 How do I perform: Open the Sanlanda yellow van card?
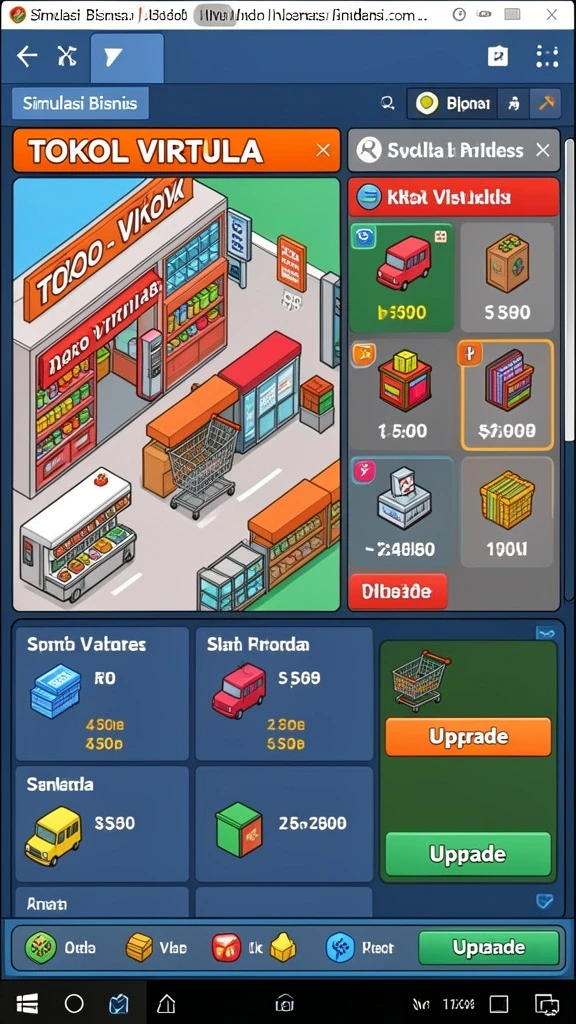coord(102,824)
